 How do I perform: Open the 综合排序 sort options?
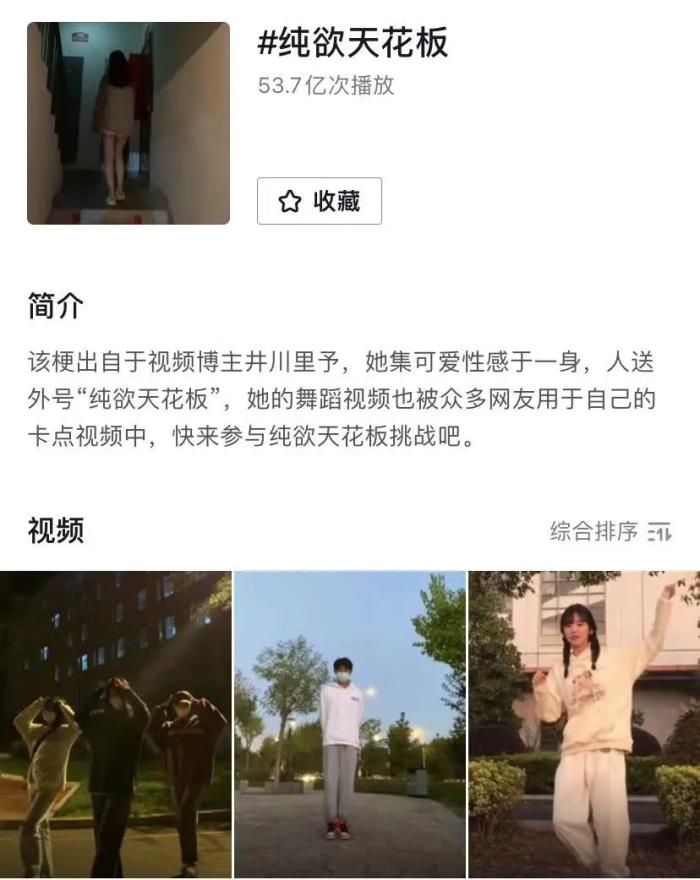[x=609, y=531]
